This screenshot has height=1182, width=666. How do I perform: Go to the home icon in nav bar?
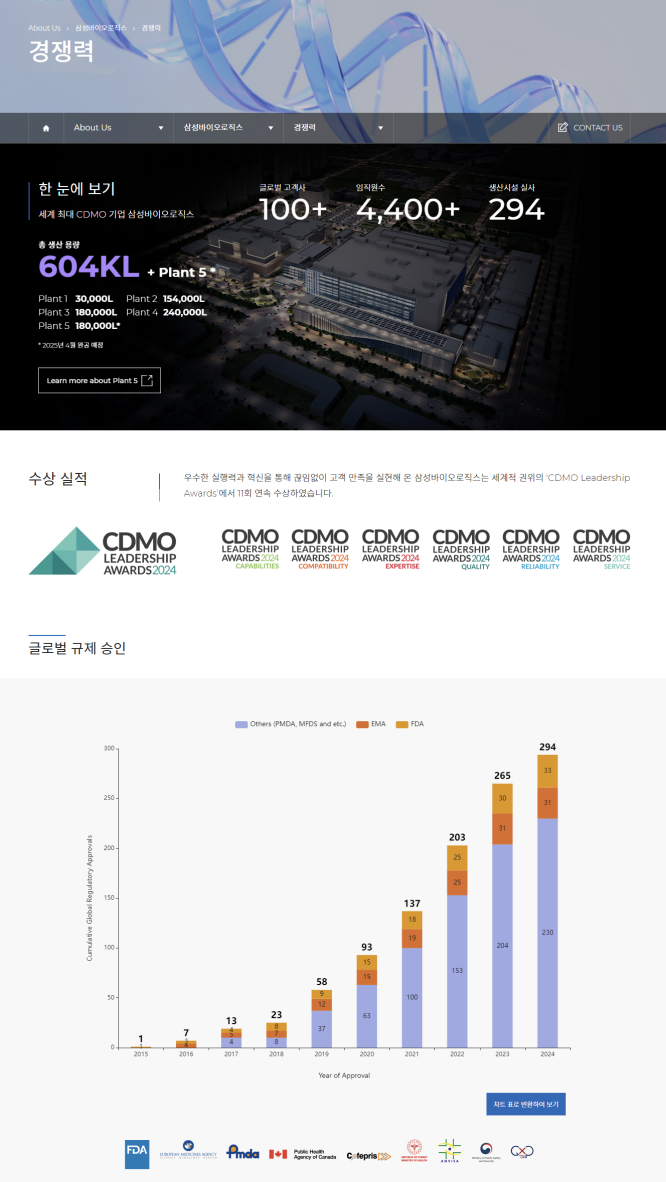[46, 128]
